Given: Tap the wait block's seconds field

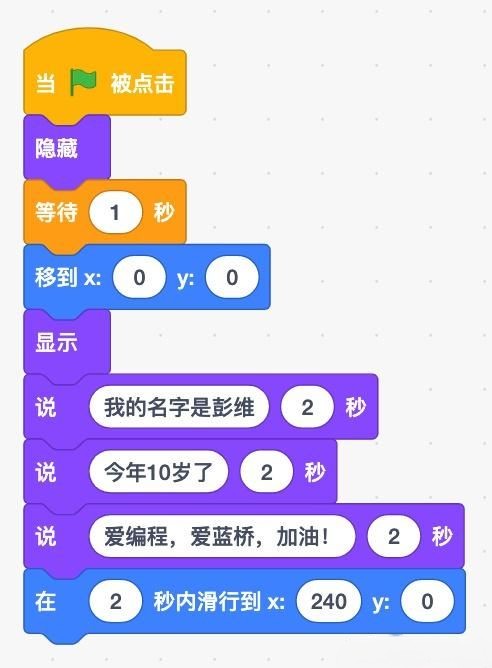Looking at the screenshot, I should 115,212.
